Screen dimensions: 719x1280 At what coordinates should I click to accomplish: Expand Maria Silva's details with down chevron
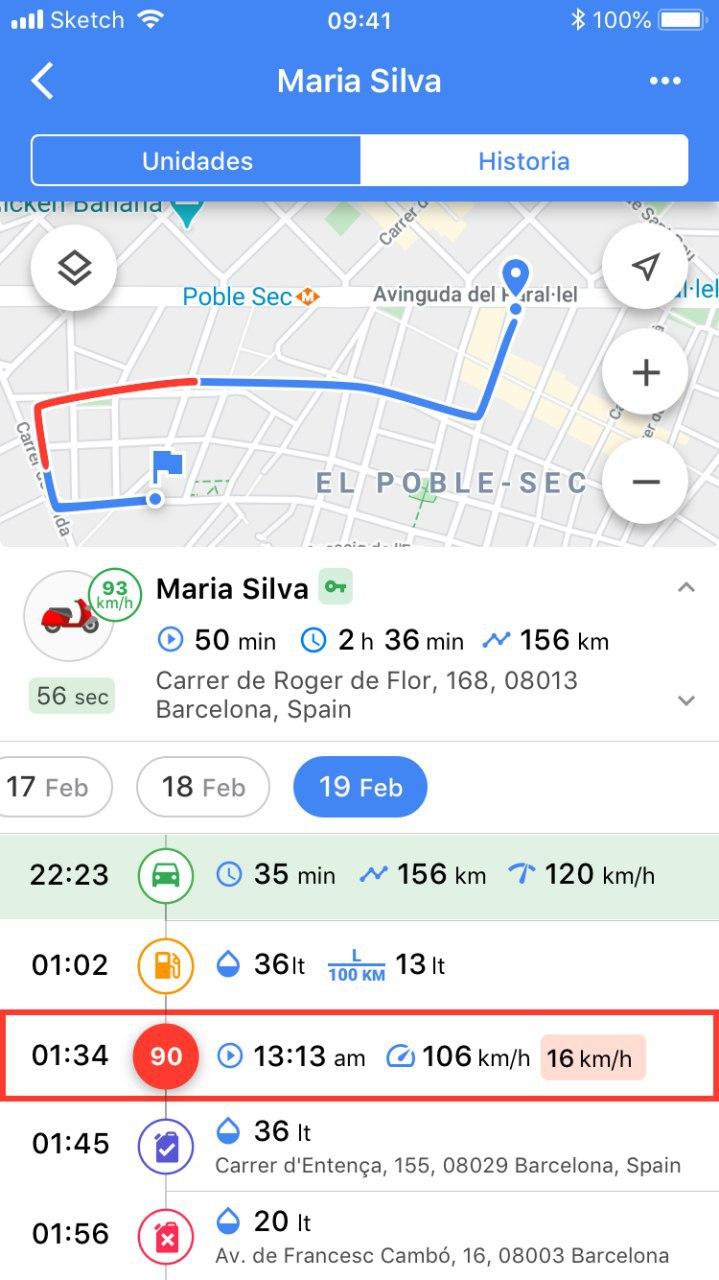pyautogui.click(x=686, y=700)
